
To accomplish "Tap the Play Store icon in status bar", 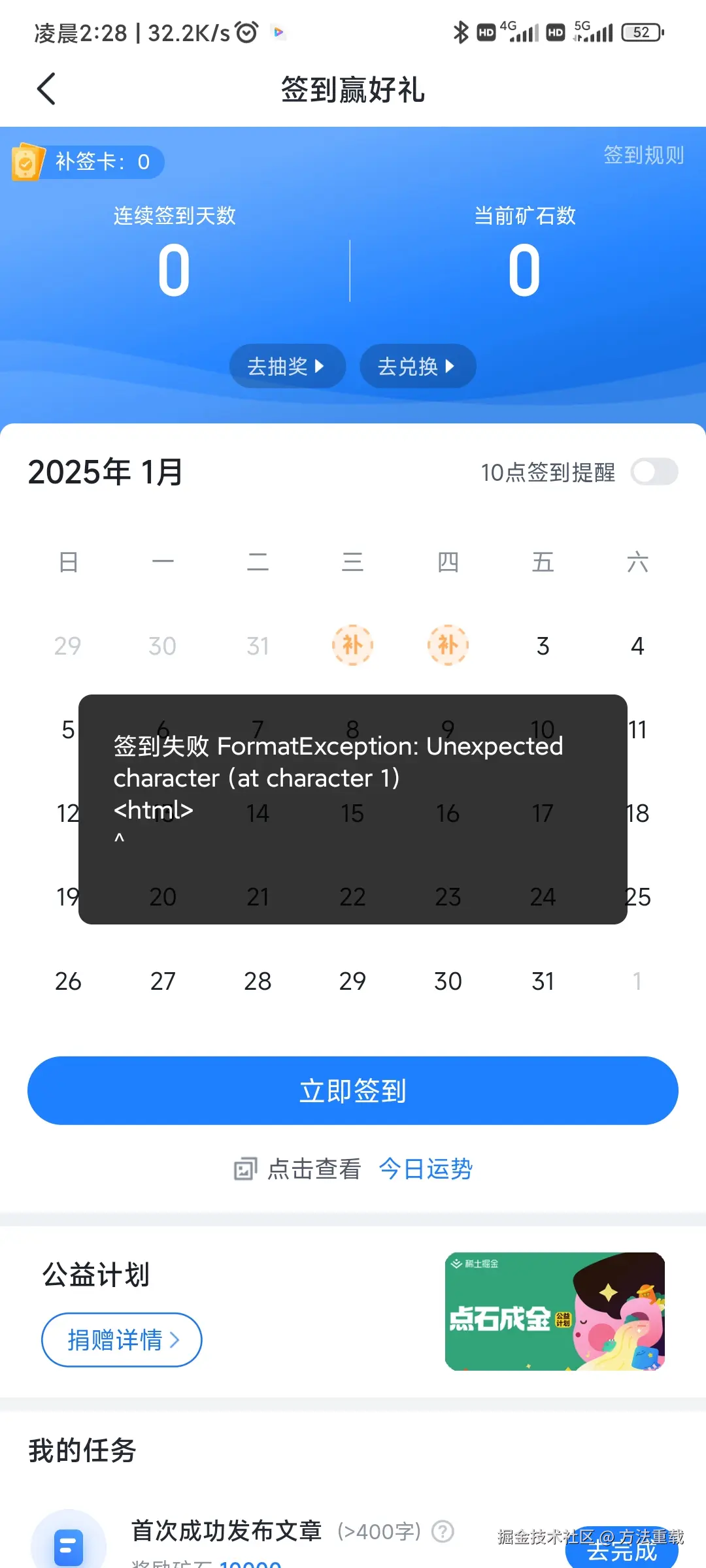I will click(278, 33).
